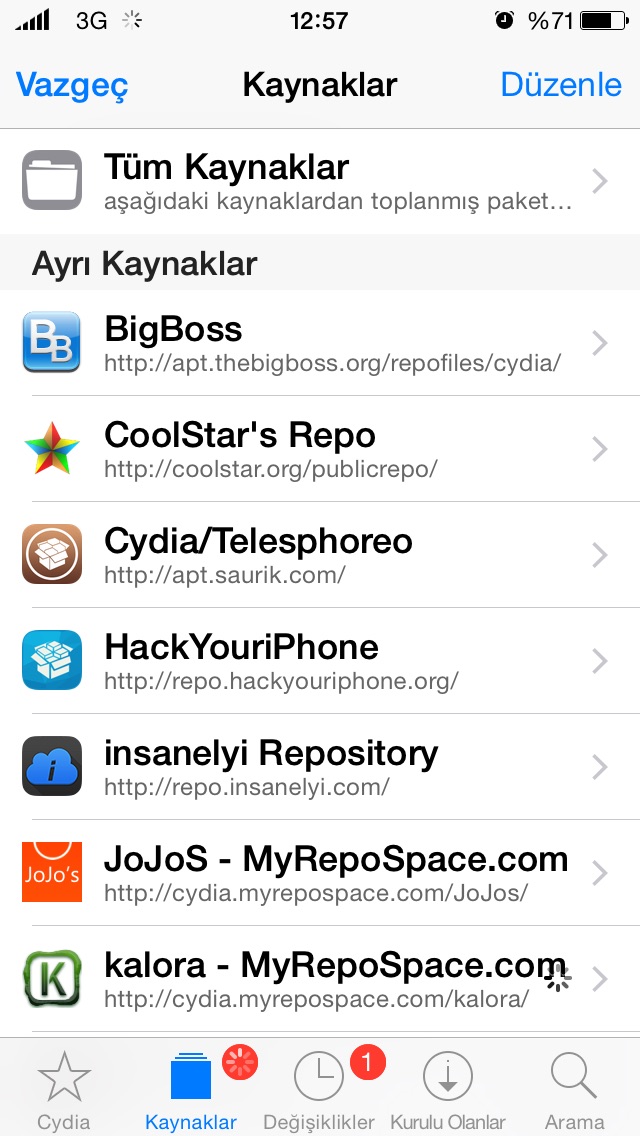Select the Kaynaklar tab
Image resolution: width=640 pixels, height=1136 pixels.
click(x=191, y=1088)
